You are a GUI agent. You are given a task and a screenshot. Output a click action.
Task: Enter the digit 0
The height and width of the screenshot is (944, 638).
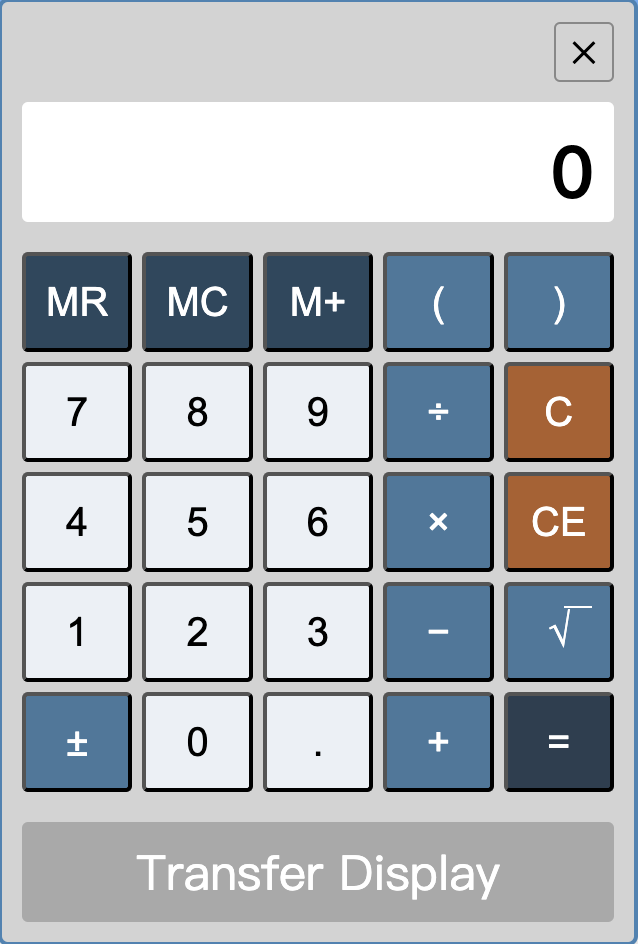click(197, 742)
